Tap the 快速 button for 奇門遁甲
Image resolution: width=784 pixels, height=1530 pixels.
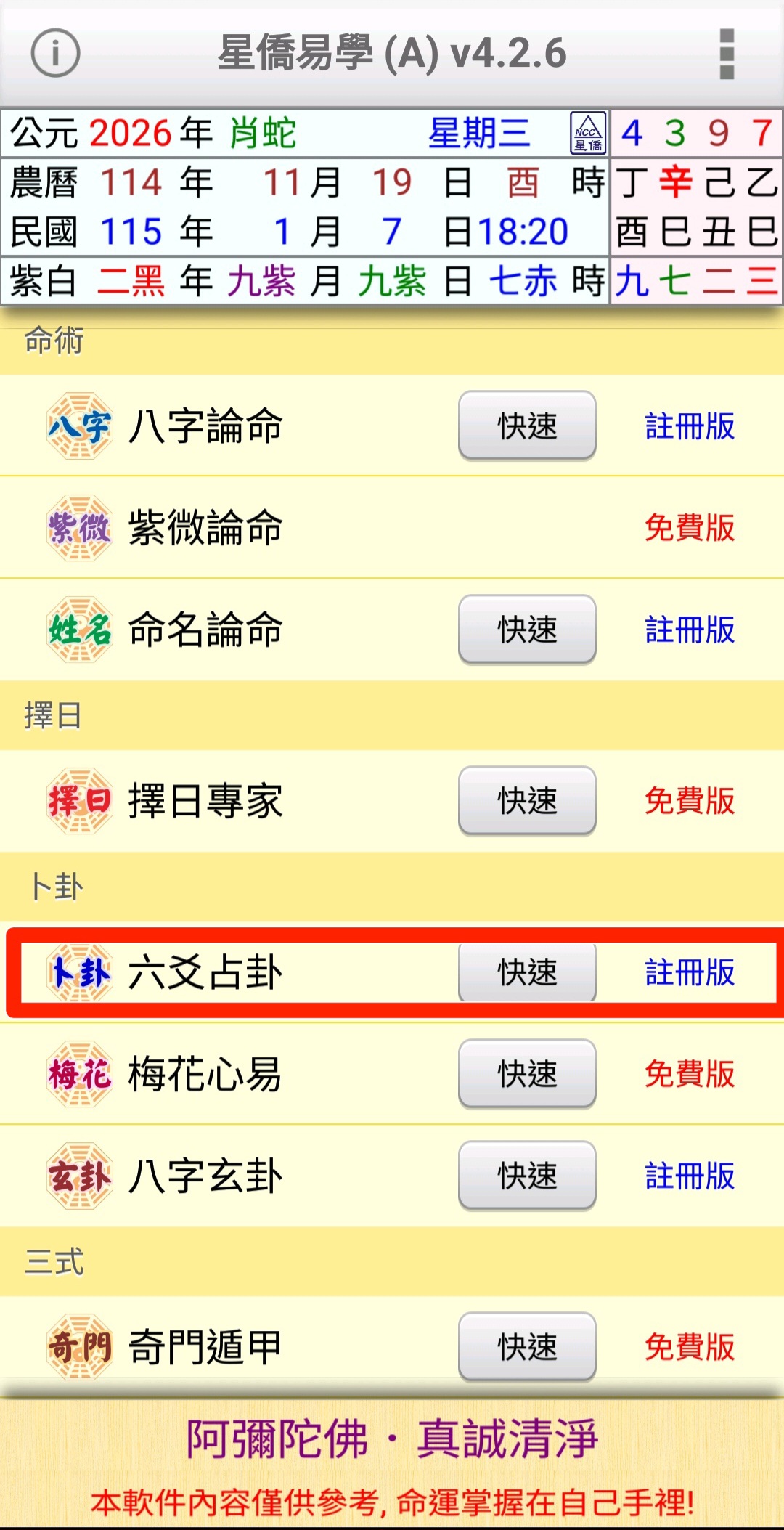coord(527,1347)
